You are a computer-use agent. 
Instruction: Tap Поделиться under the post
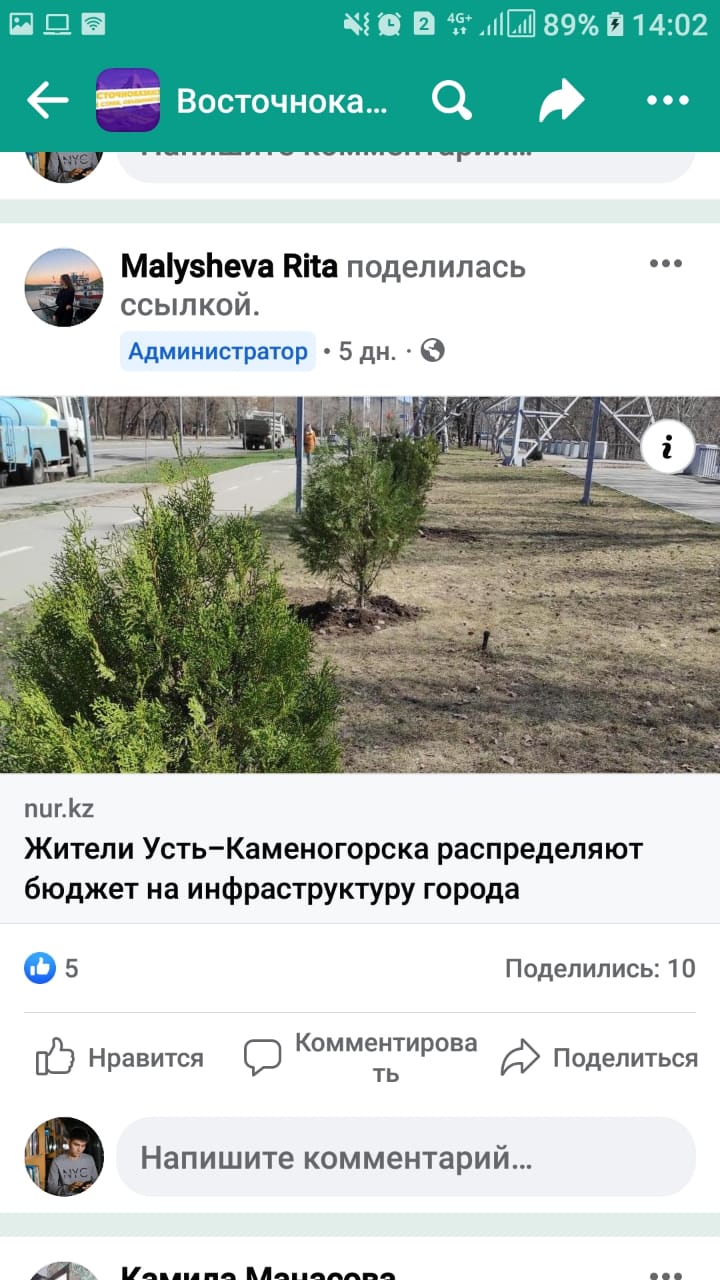pos(600,1058)
